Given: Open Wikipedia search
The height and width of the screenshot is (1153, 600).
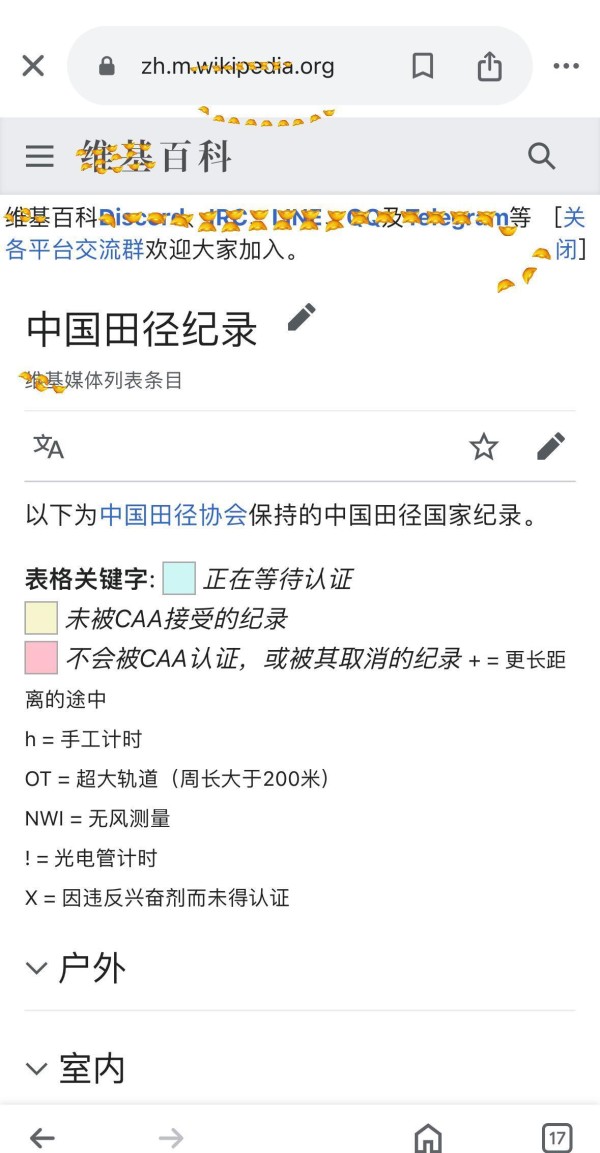Looking at the screenshot, I should click(541, 156).
